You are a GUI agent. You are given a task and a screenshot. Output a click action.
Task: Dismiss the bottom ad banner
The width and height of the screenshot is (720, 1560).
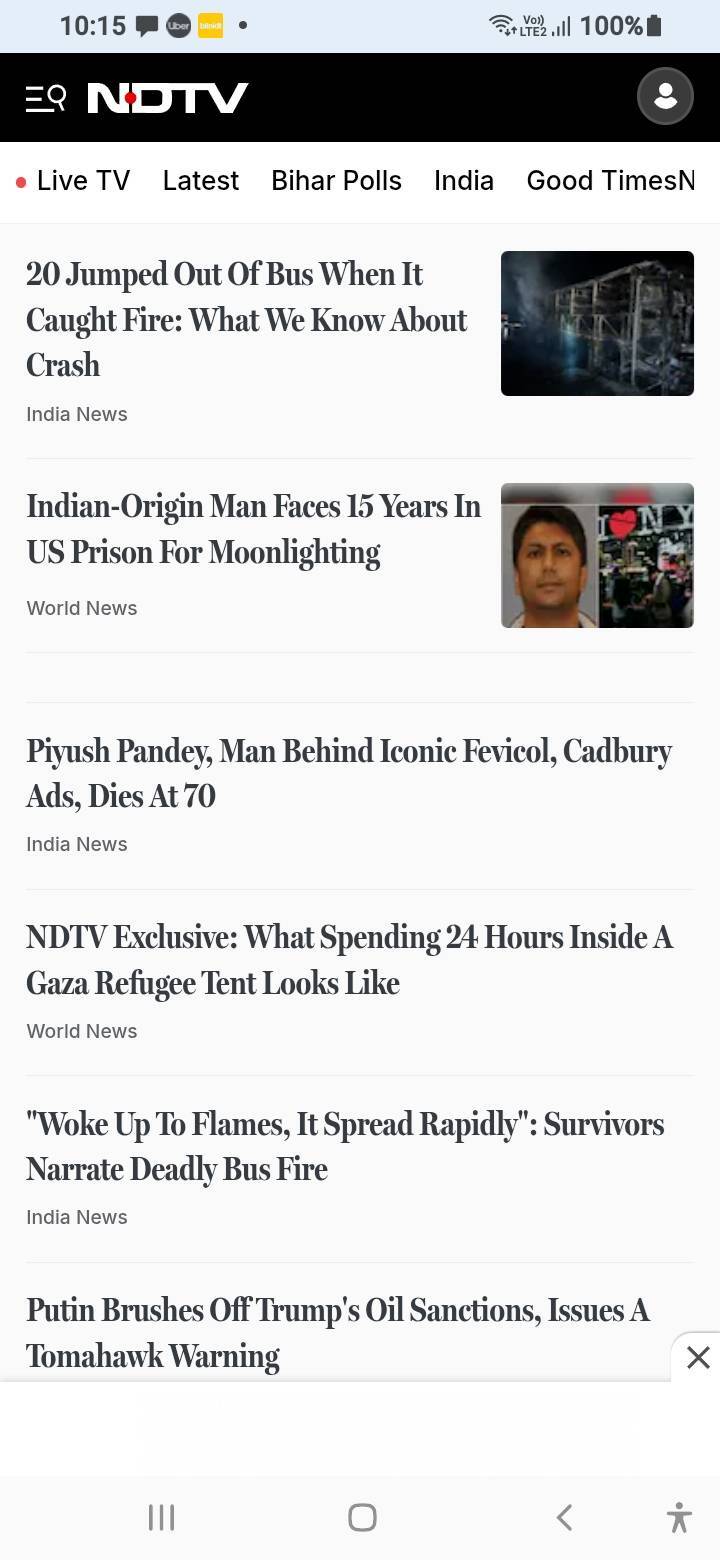pos(698,1357)
